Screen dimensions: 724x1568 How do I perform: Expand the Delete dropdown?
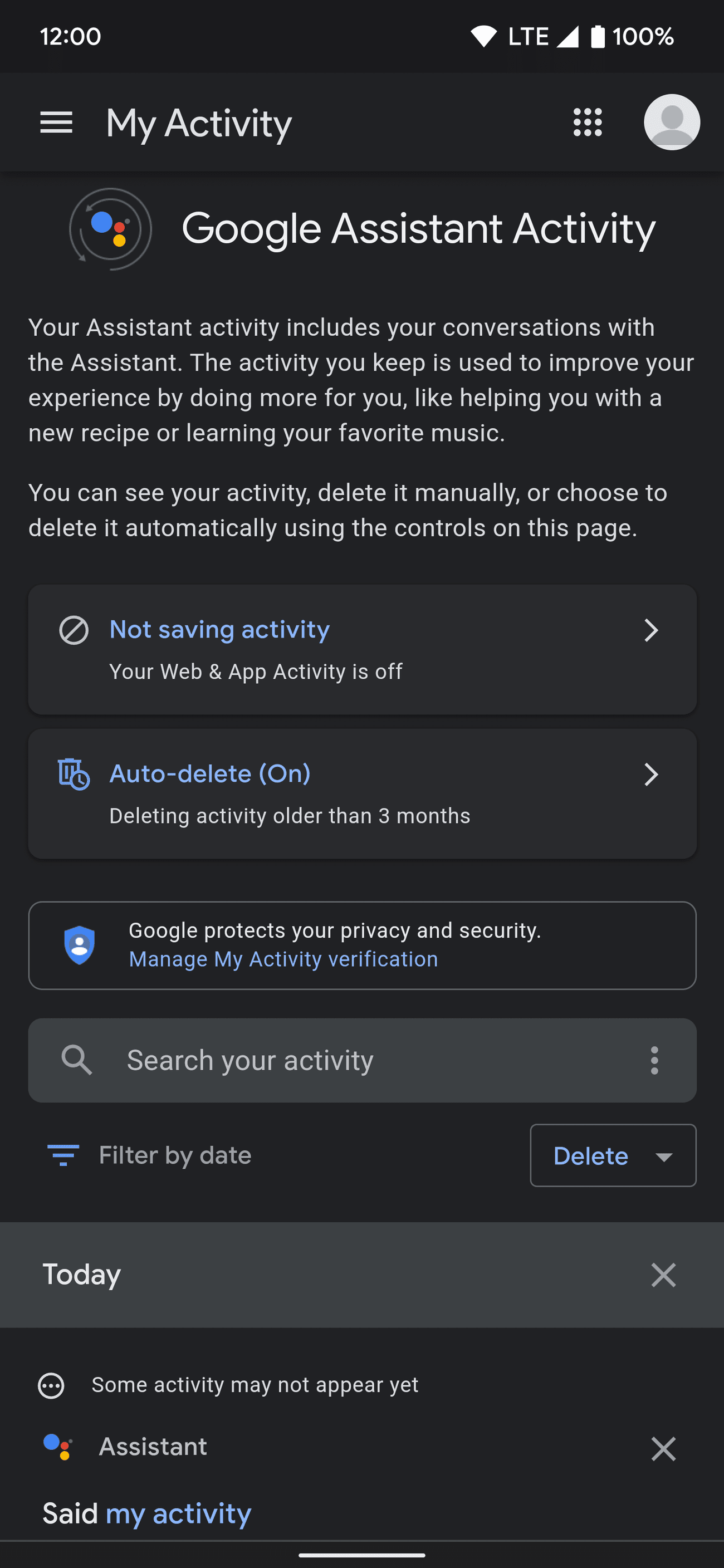(x=613, y=1155)
